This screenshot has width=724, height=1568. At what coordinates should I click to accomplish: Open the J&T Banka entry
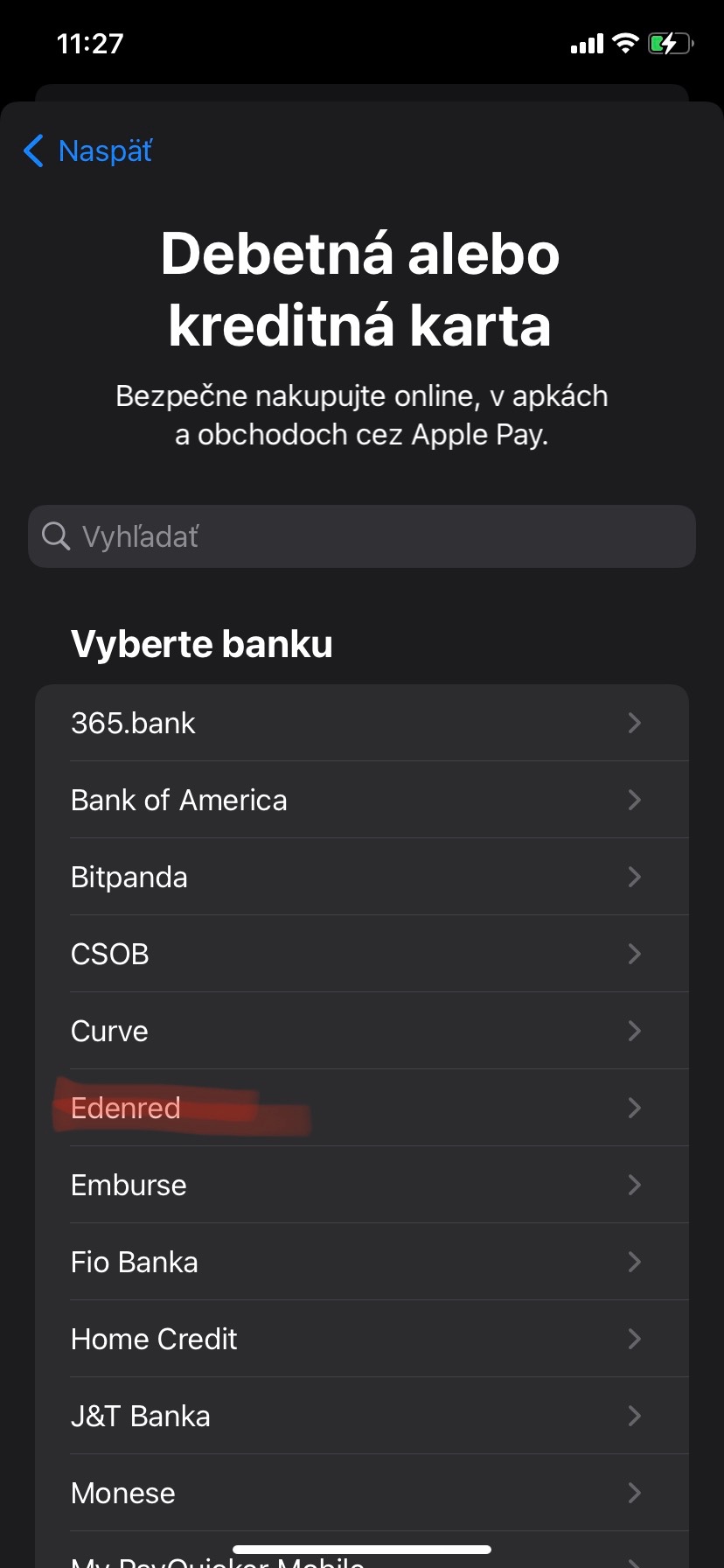141,1416
